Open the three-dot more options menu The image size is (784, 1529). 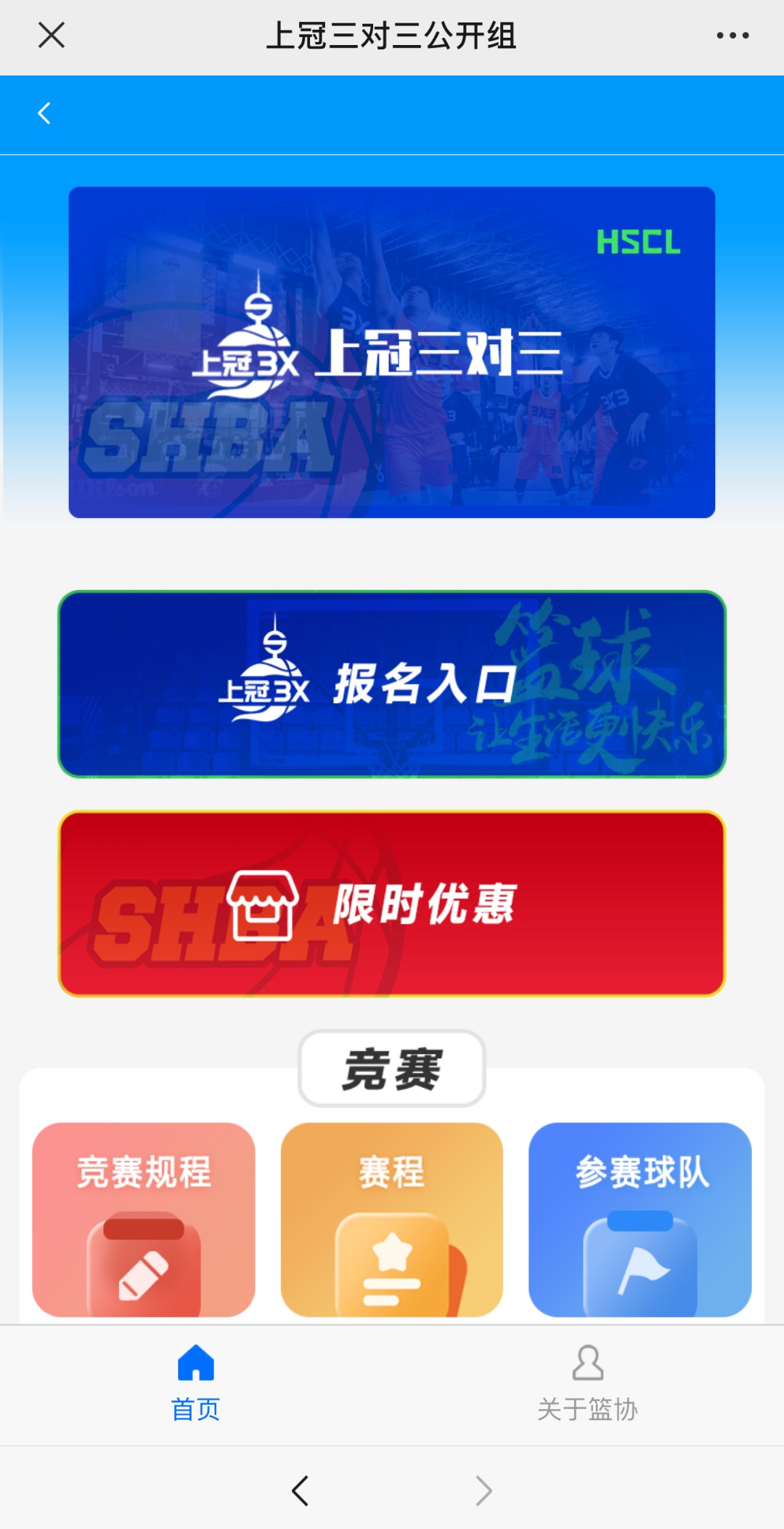coord(732,35)
